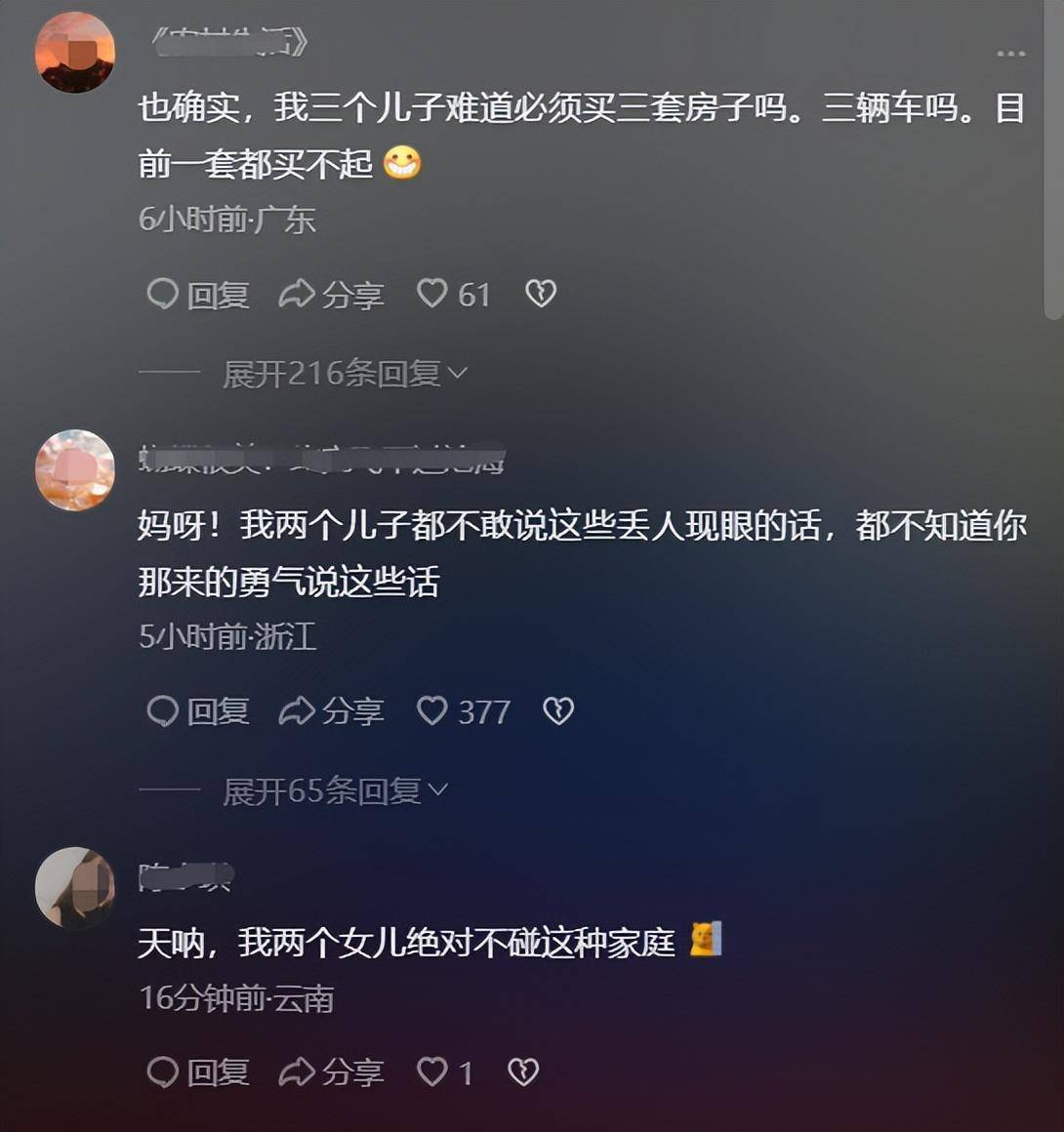Expand the 65 replies

pyautogui.click(x=334, y=790)
